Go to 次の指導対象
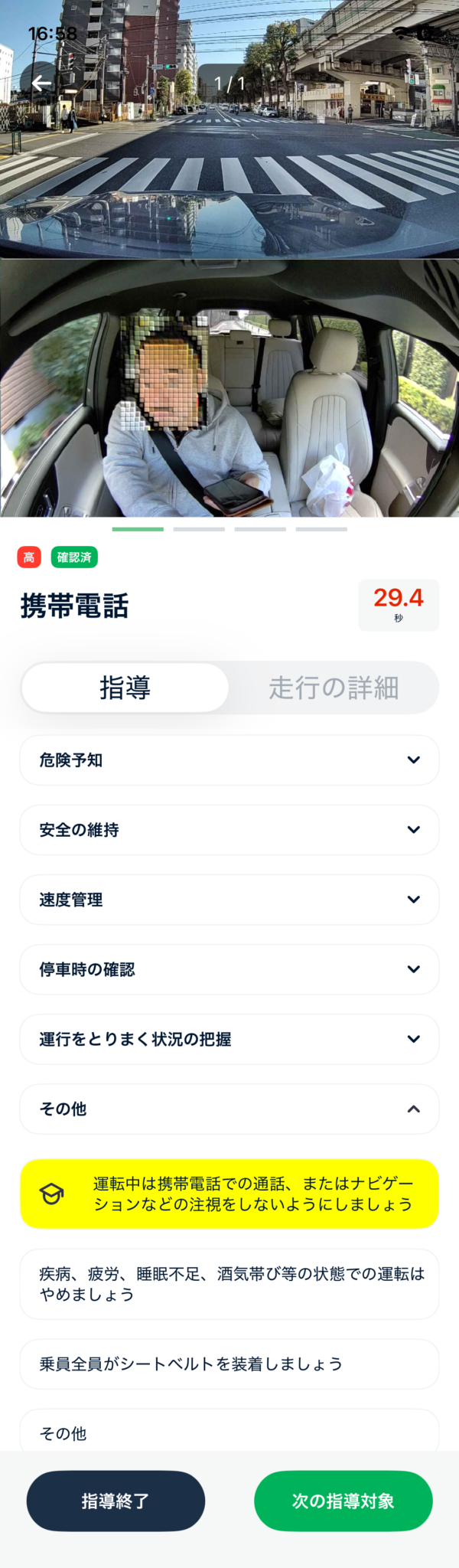Viewport: 459px width, 1568px height. [343, 1501]
